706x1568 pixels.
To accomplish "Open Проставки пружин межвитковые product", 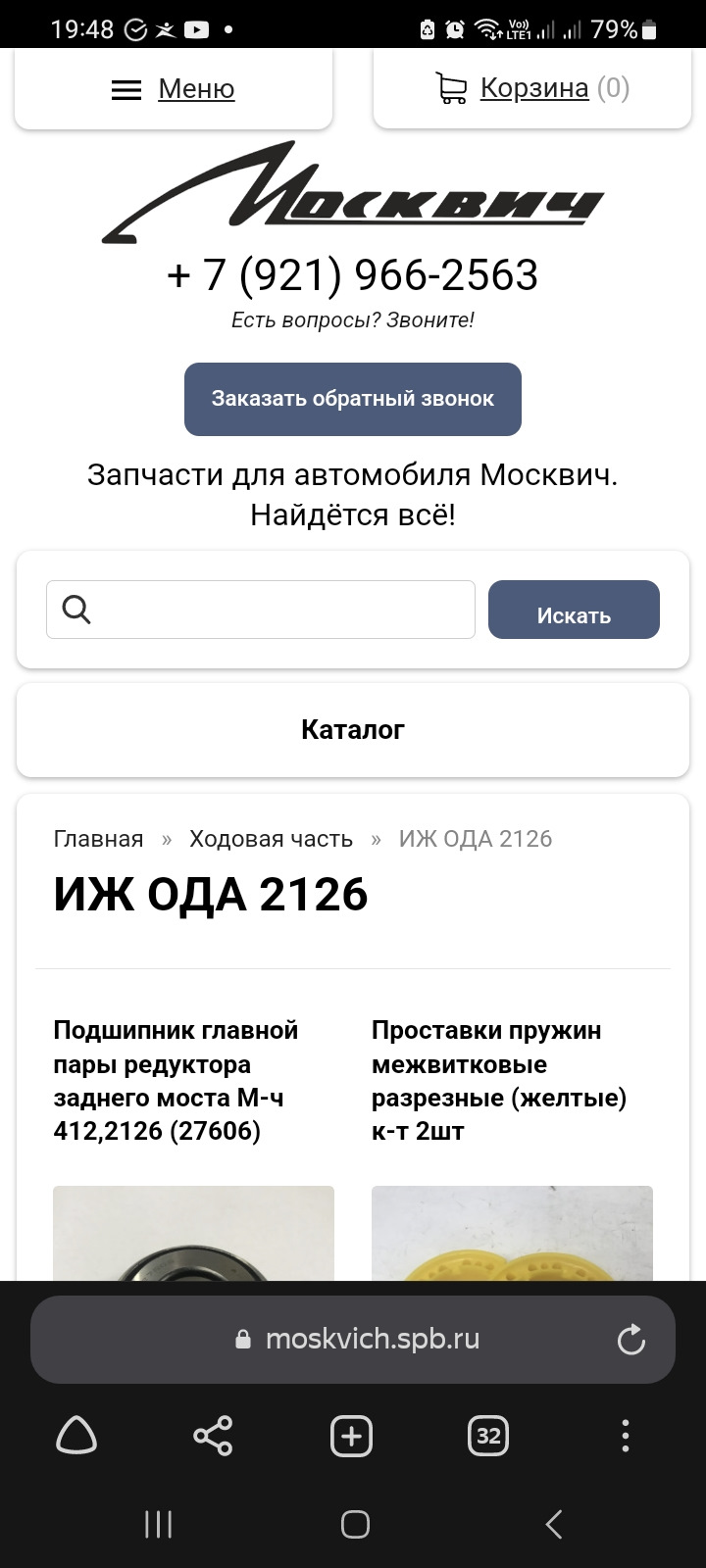I will [500, 1081].
